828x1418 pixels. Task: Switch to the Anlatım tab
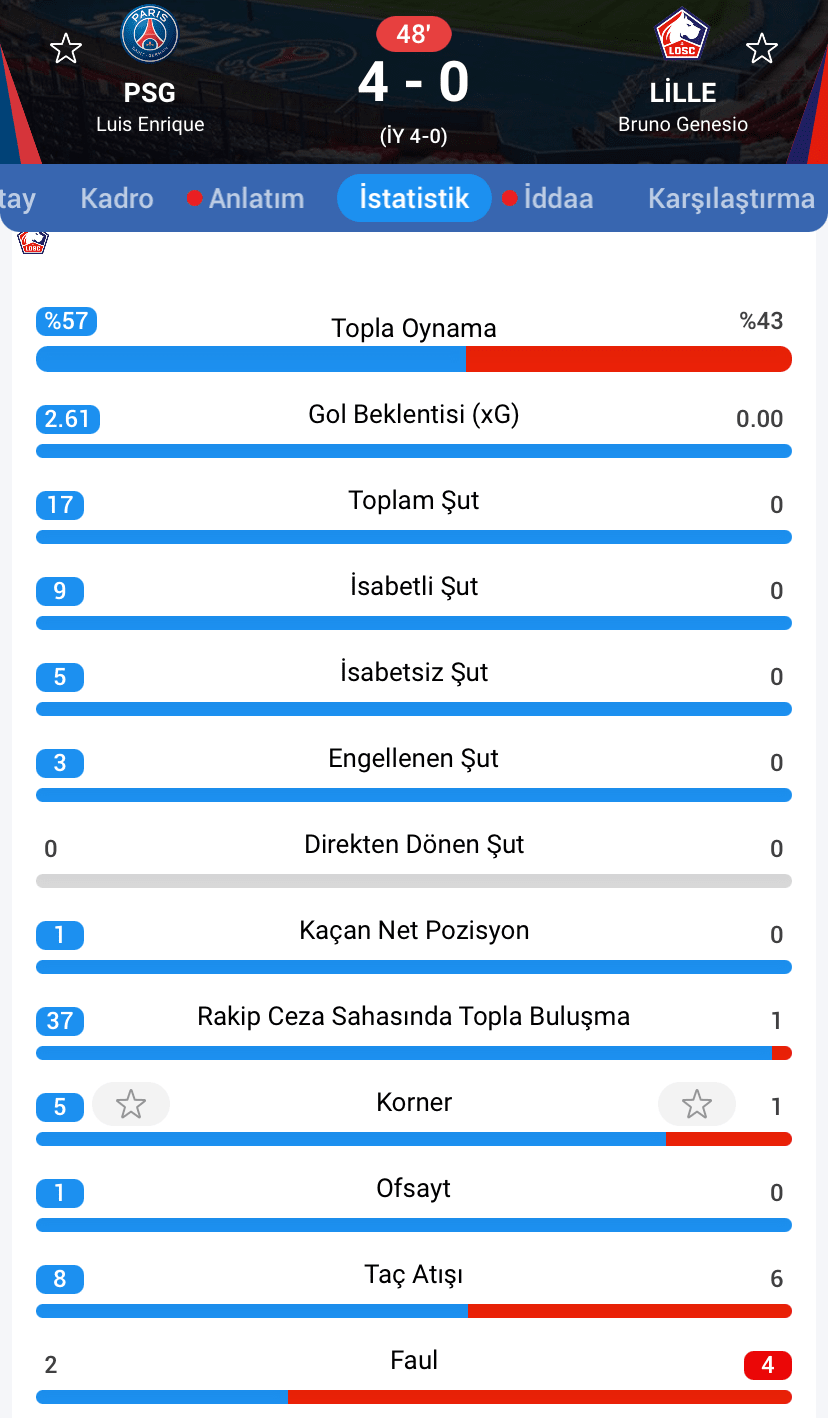256,198
